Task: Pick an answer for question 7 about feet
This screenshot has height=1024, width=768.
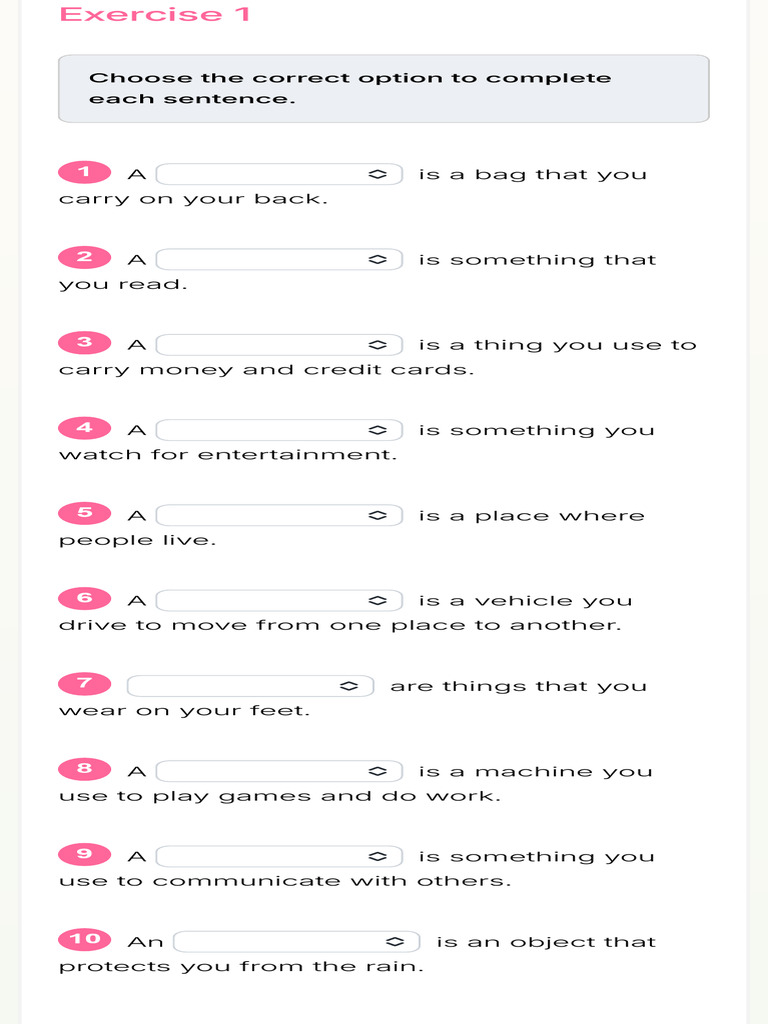Action: pyautogui.click(x=250, y=686)
